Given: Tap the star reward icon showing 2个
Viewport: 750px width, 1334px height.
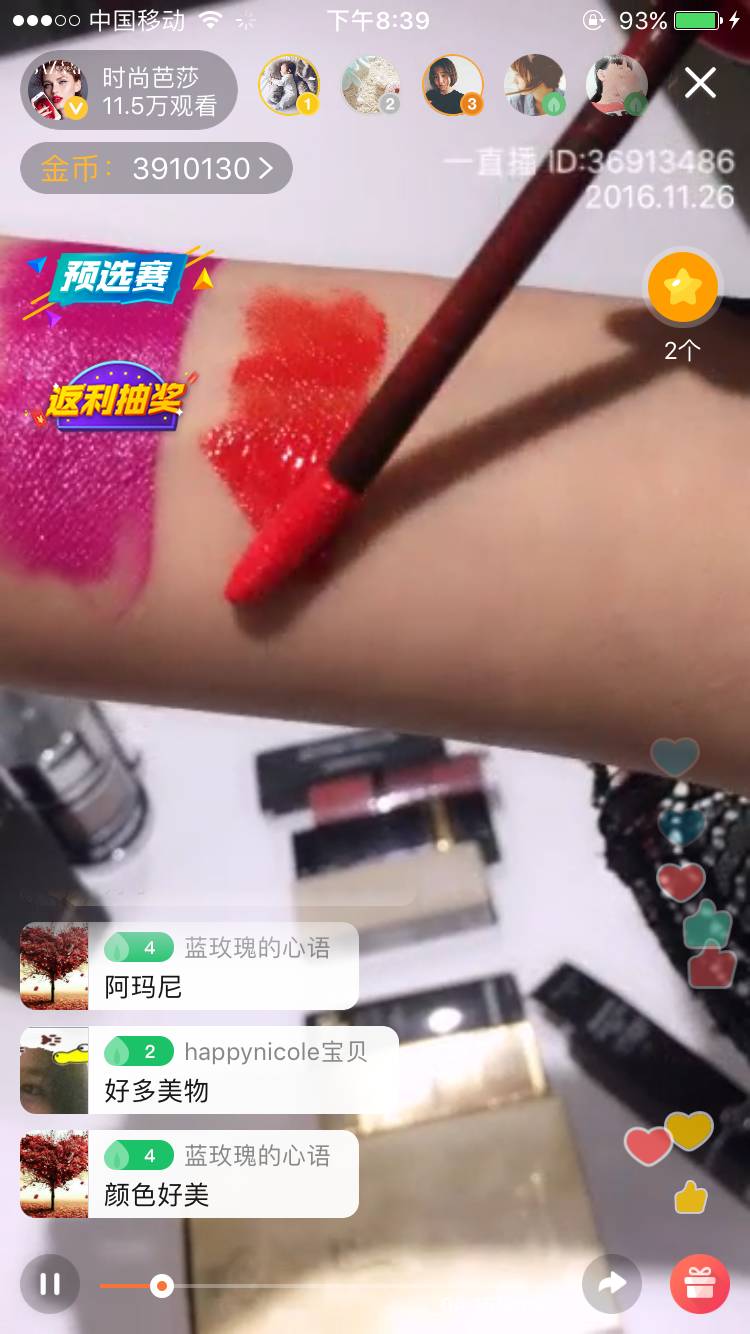Looking at the screenshot, I should (683, 287).
